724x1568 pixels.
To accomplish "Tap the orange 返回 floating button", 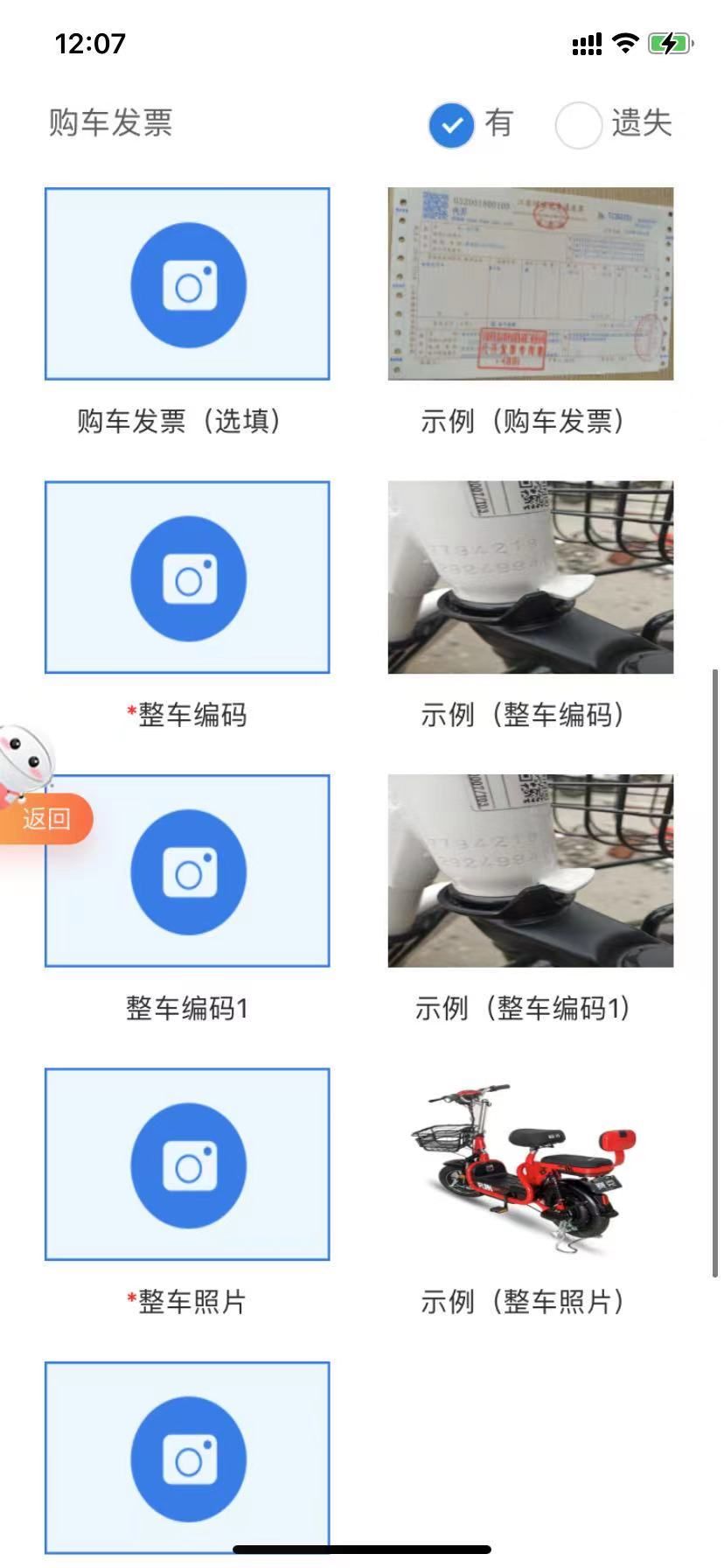I will [45, 819].
